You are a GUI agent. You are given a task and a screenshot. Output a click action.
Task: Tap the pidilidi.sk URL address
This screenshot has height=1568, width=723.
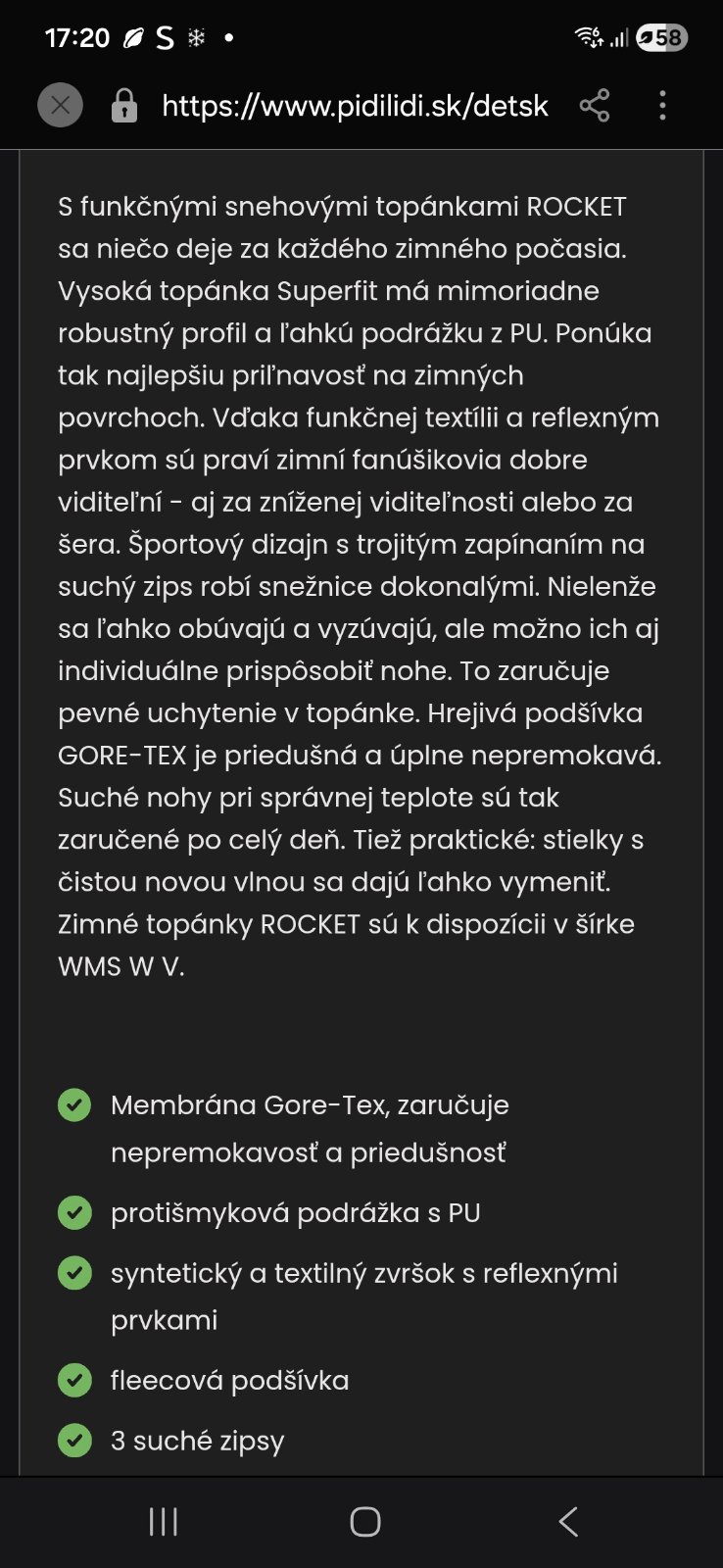355,105
